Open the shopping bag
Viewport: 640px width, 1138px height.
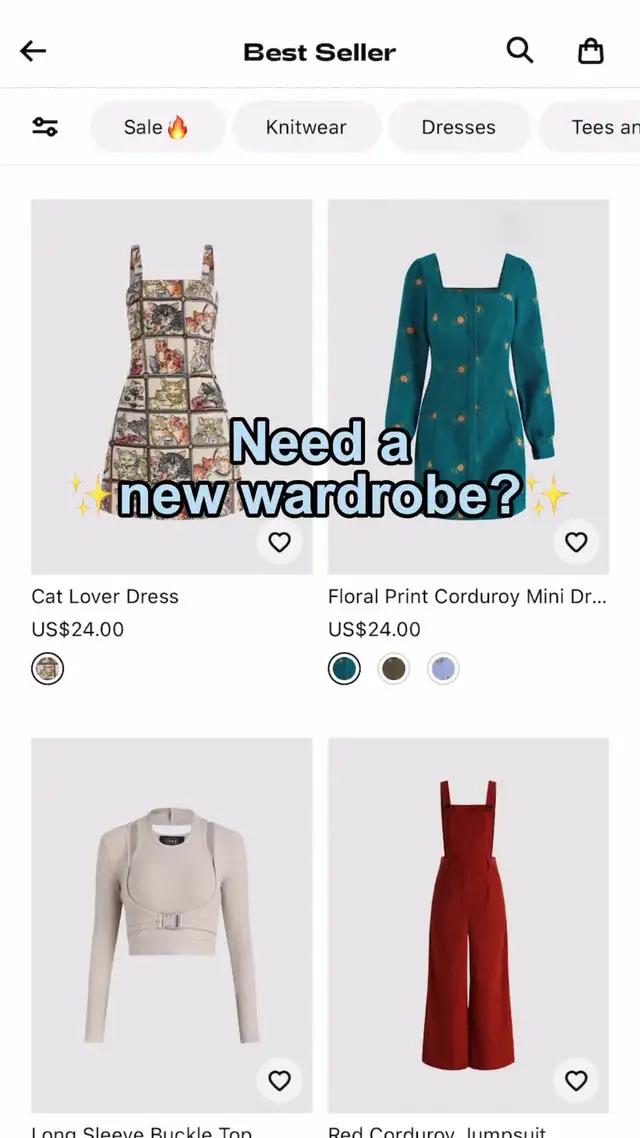pyautogui.click(x=591, y=51)
